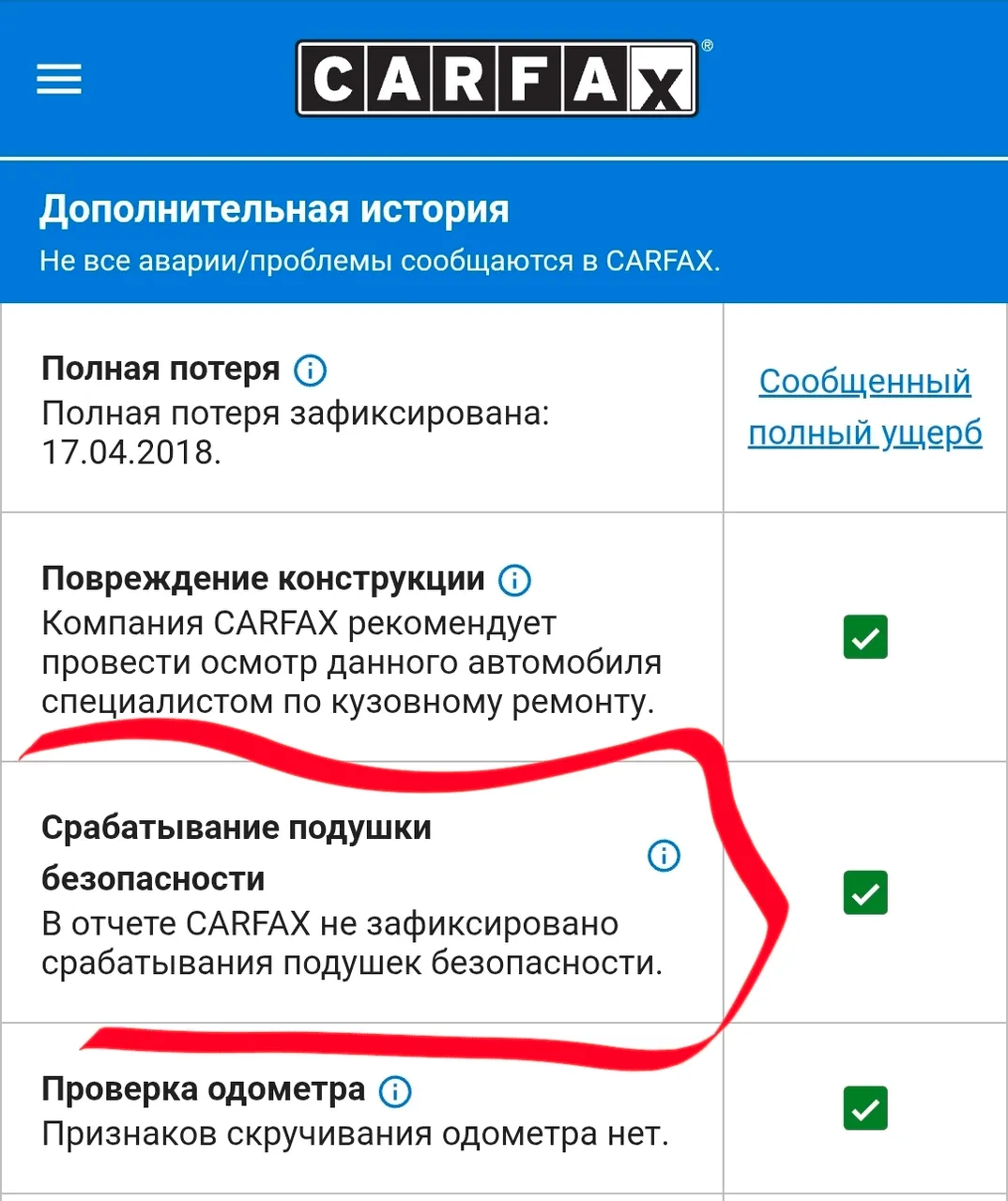Open info about Срабатывание подушки безопасности
Screen dimensions: 1008x1201
tap(664, 855)
